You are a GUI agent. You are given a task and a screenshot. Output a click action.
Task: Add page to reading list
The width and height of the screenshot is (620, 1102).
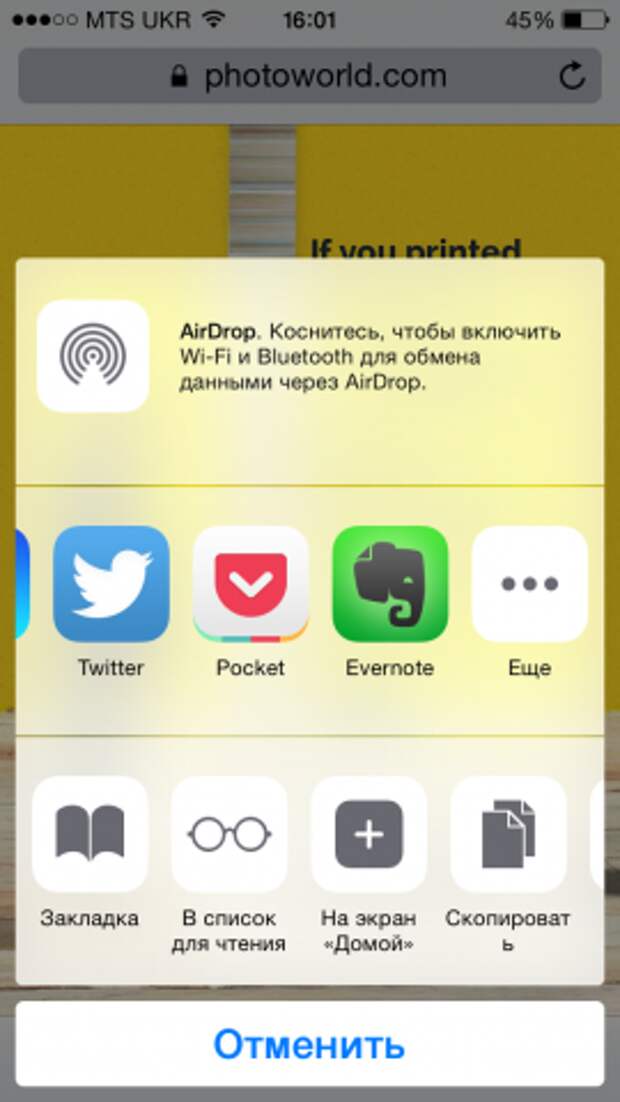[x=229, y=834]
